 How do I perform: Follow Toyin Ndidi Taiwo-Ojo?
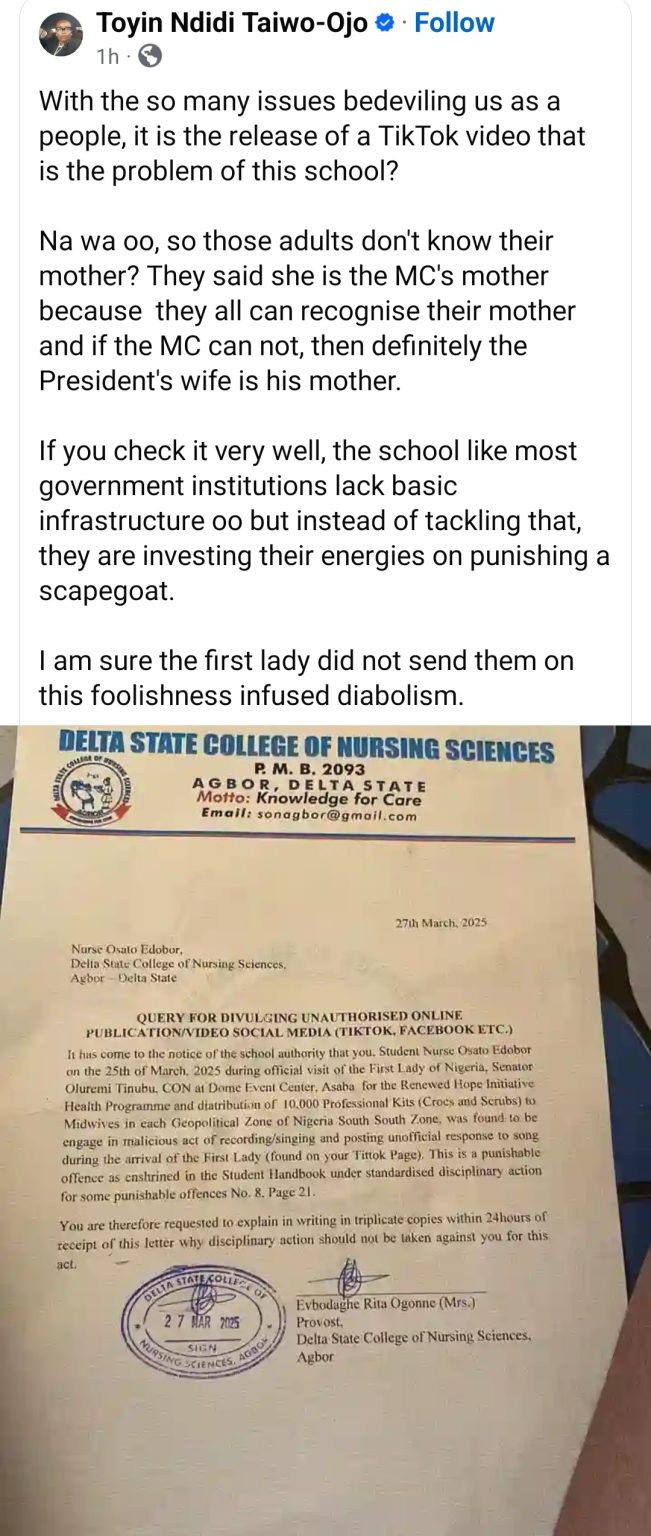tap(454, 22)
